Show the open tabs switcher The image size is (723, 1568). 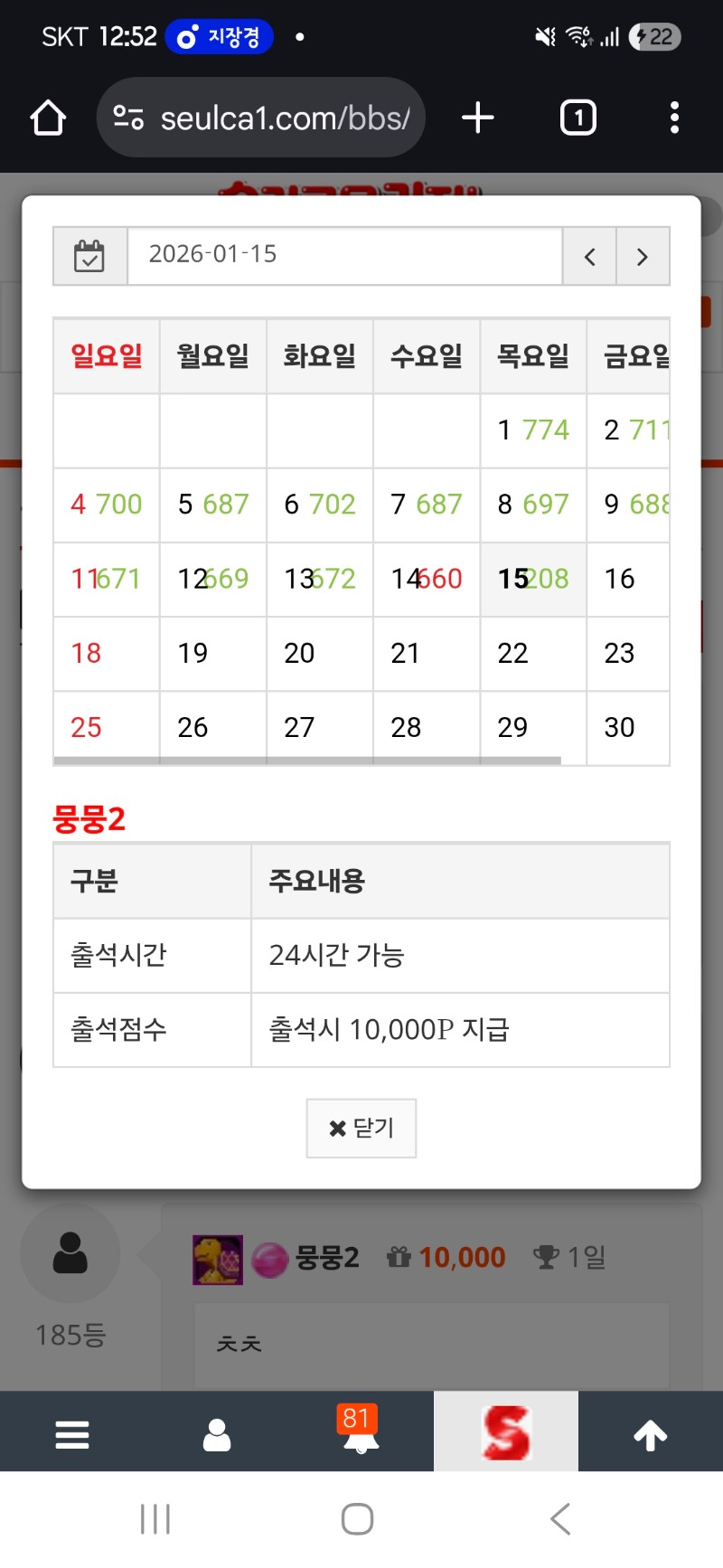click(578, 118)
